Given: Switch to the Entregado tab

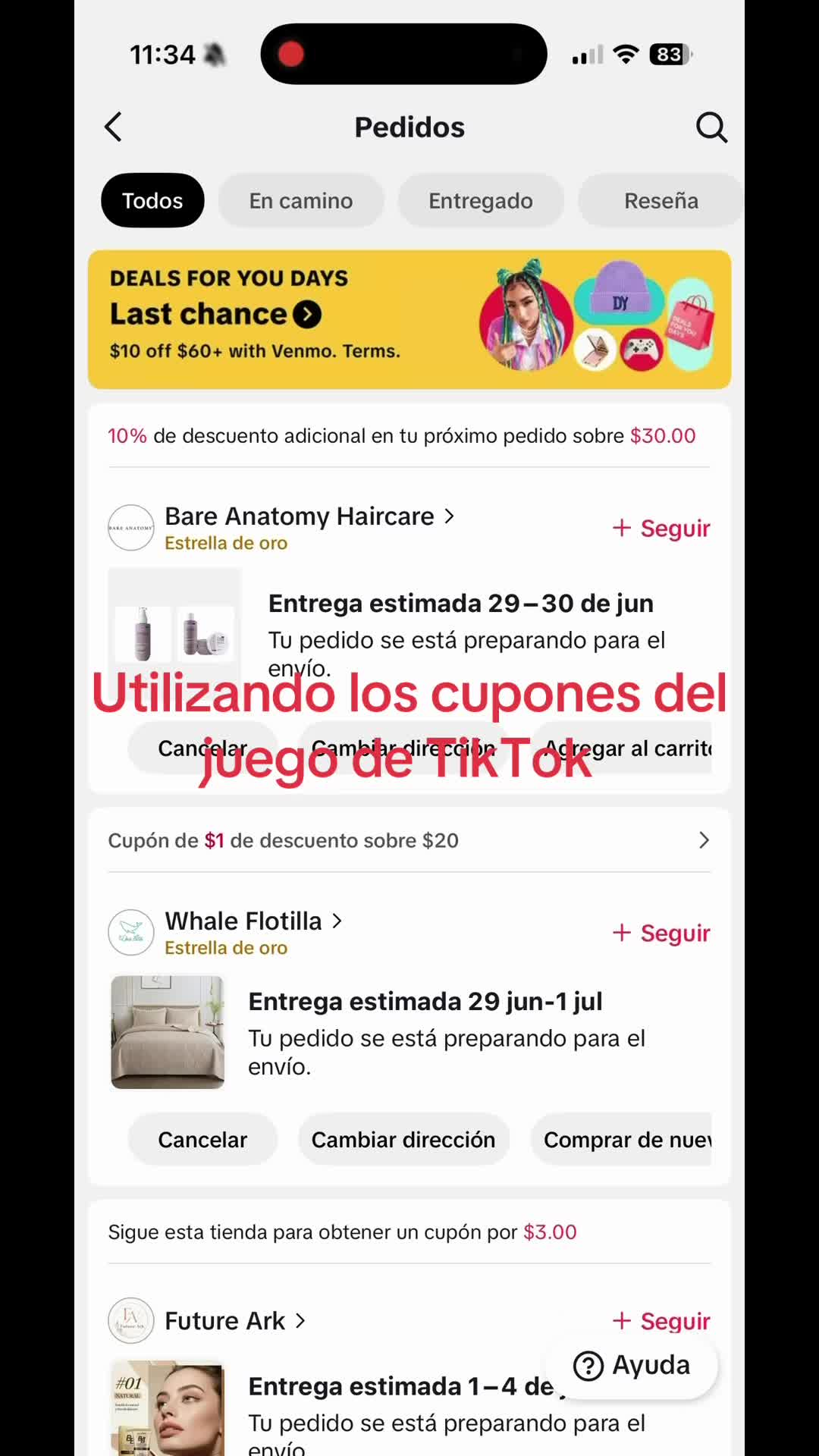Looking at the screenshot, I should pyautogui.click(x=481, y=200).
